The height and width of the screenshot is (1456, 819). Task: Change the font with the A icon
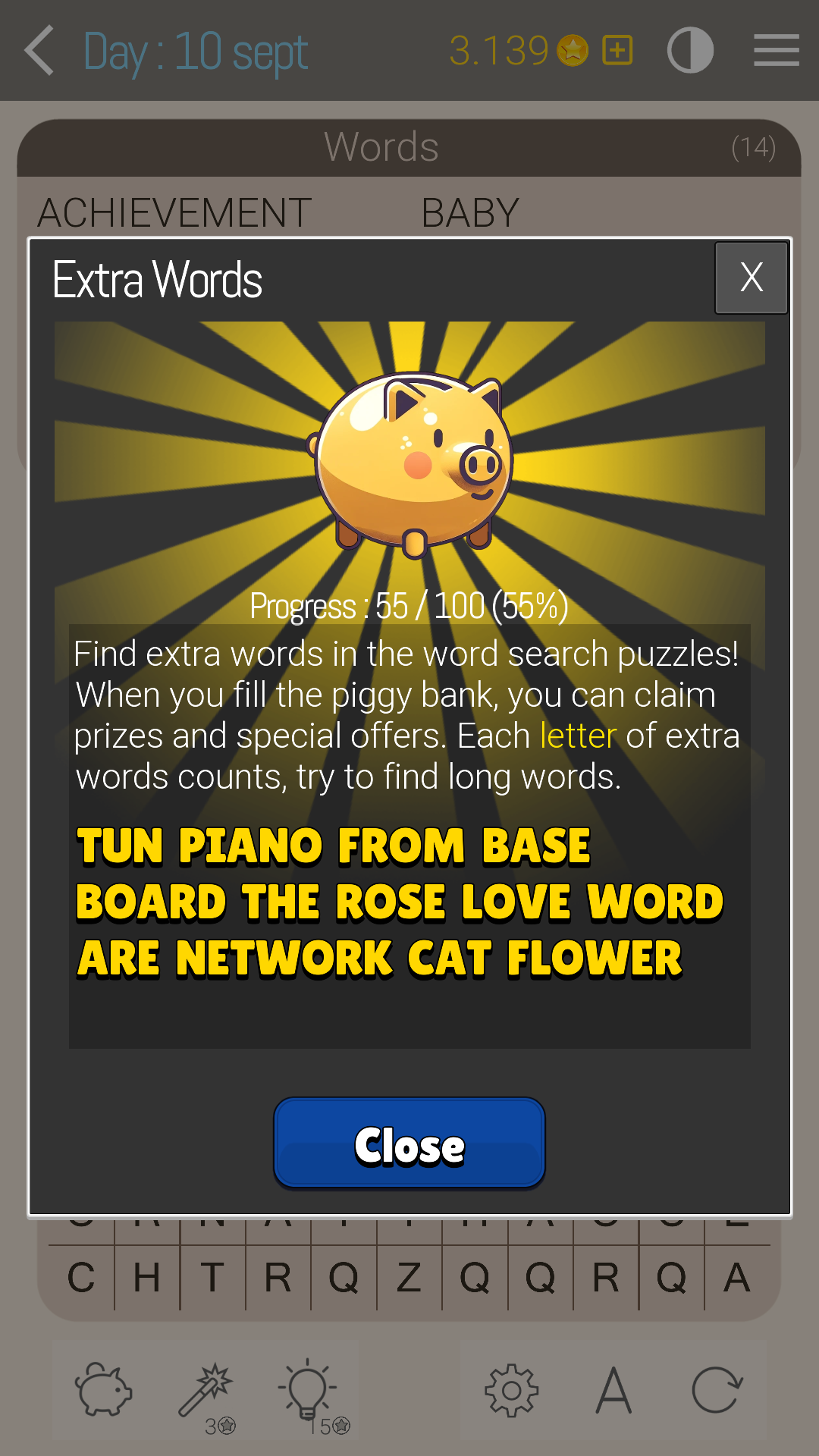[613, 1390]
